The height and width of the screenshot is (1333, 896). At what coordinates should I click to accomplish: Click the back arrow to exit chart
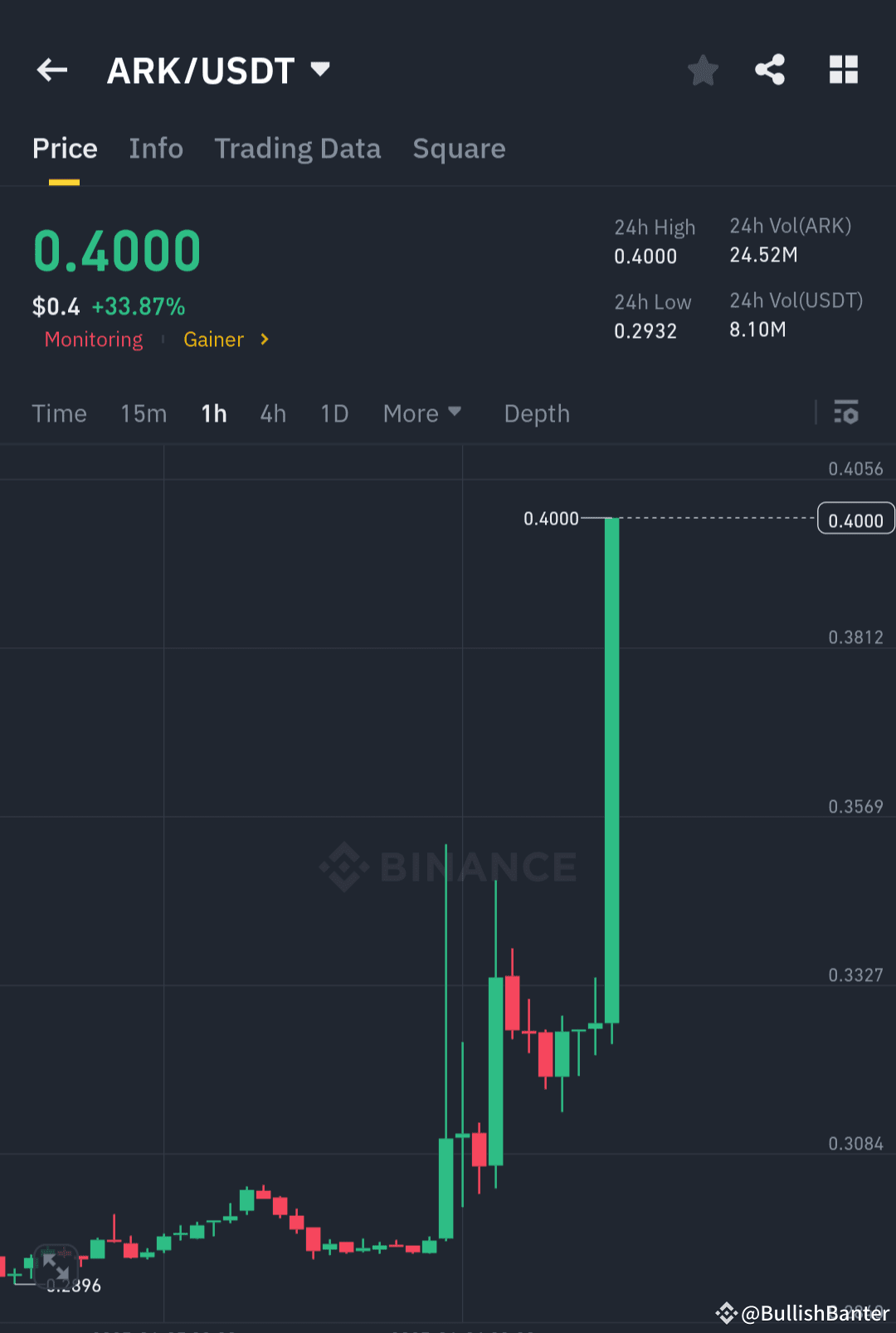coord(52,70)
